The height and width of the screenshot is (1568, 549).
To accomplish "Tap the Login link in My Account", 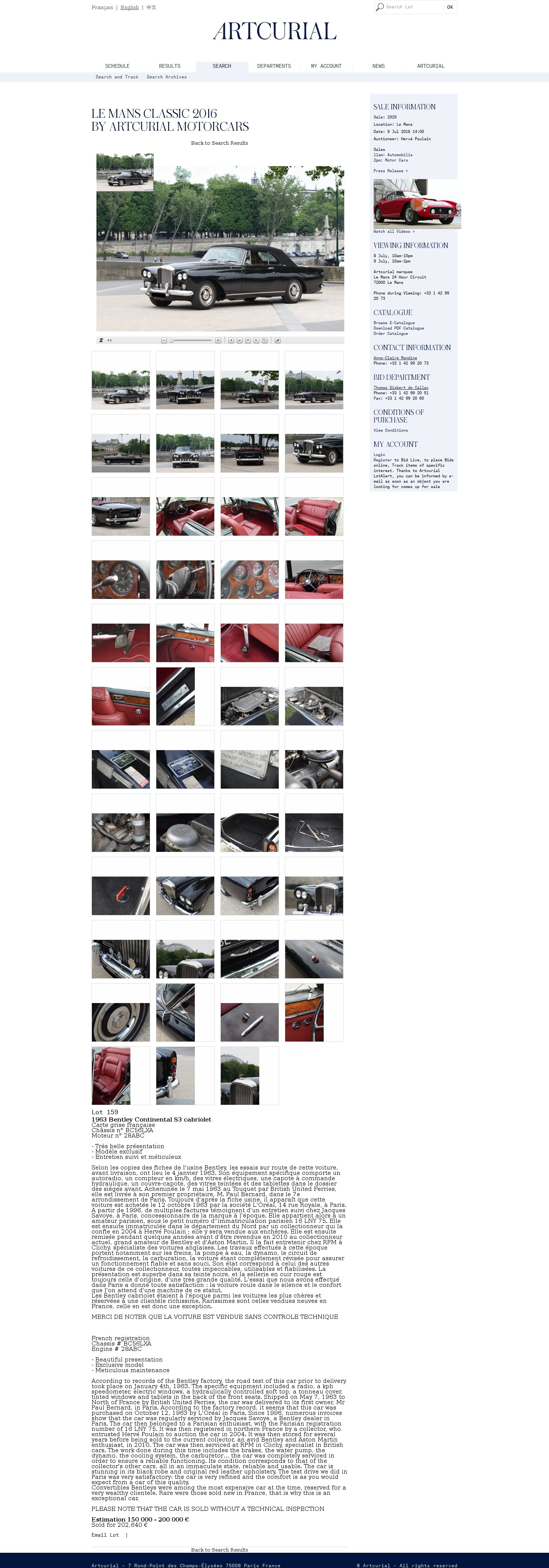I will pyautogui.click(x=379, y=455).
